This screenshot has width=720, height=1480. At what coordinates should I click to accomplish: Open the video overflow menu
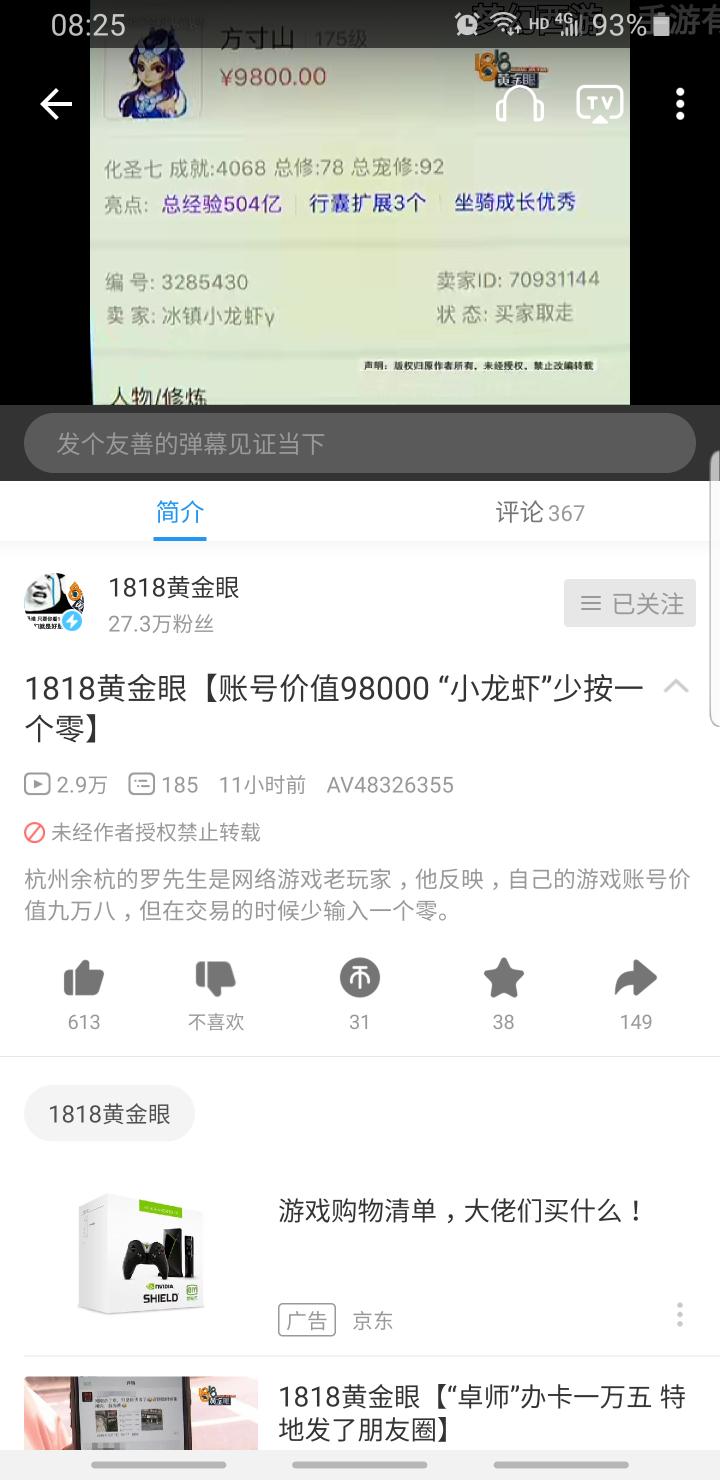pyautogui.click(x=680, y=104)
